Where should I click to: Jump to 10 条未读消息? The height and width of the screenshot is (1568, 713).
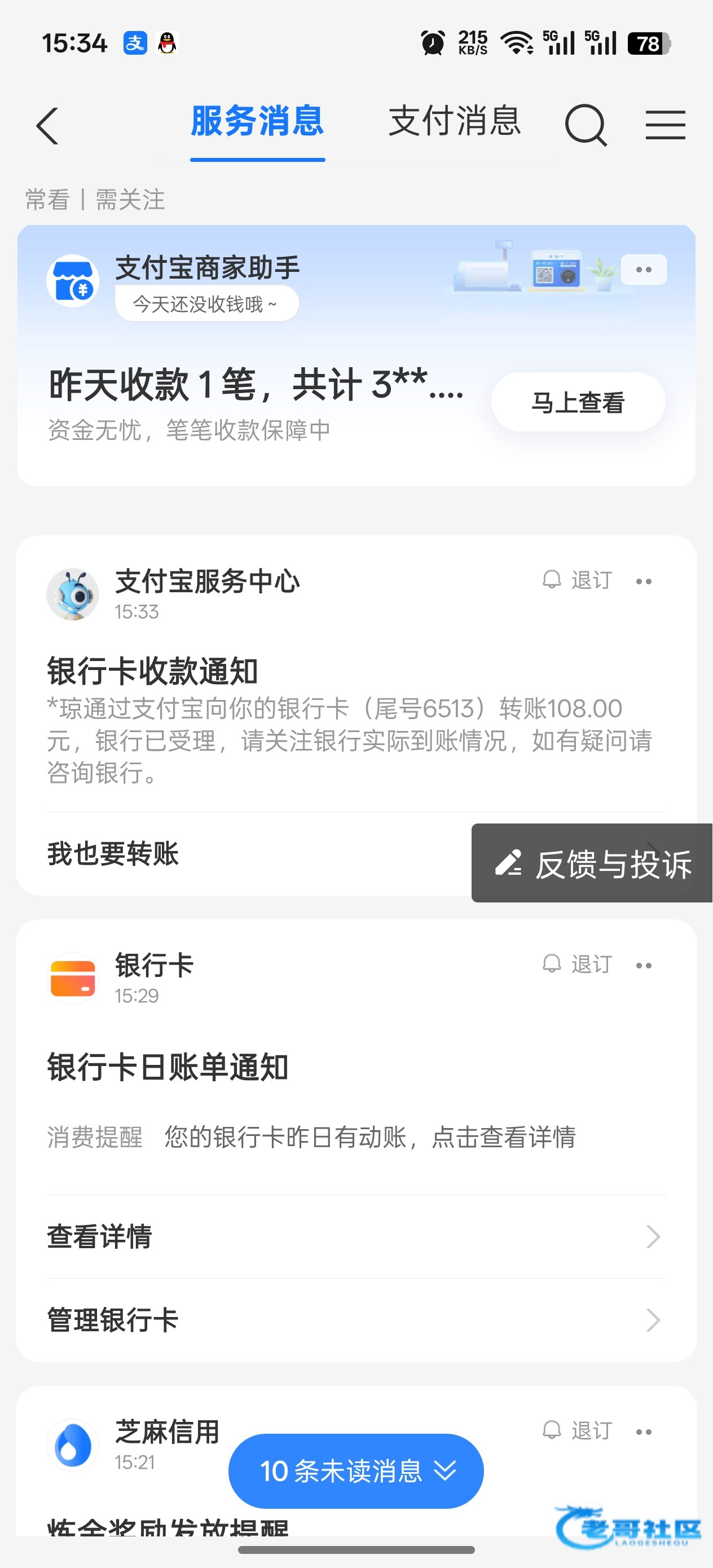pyautogui.click(x=355, y=1470)
